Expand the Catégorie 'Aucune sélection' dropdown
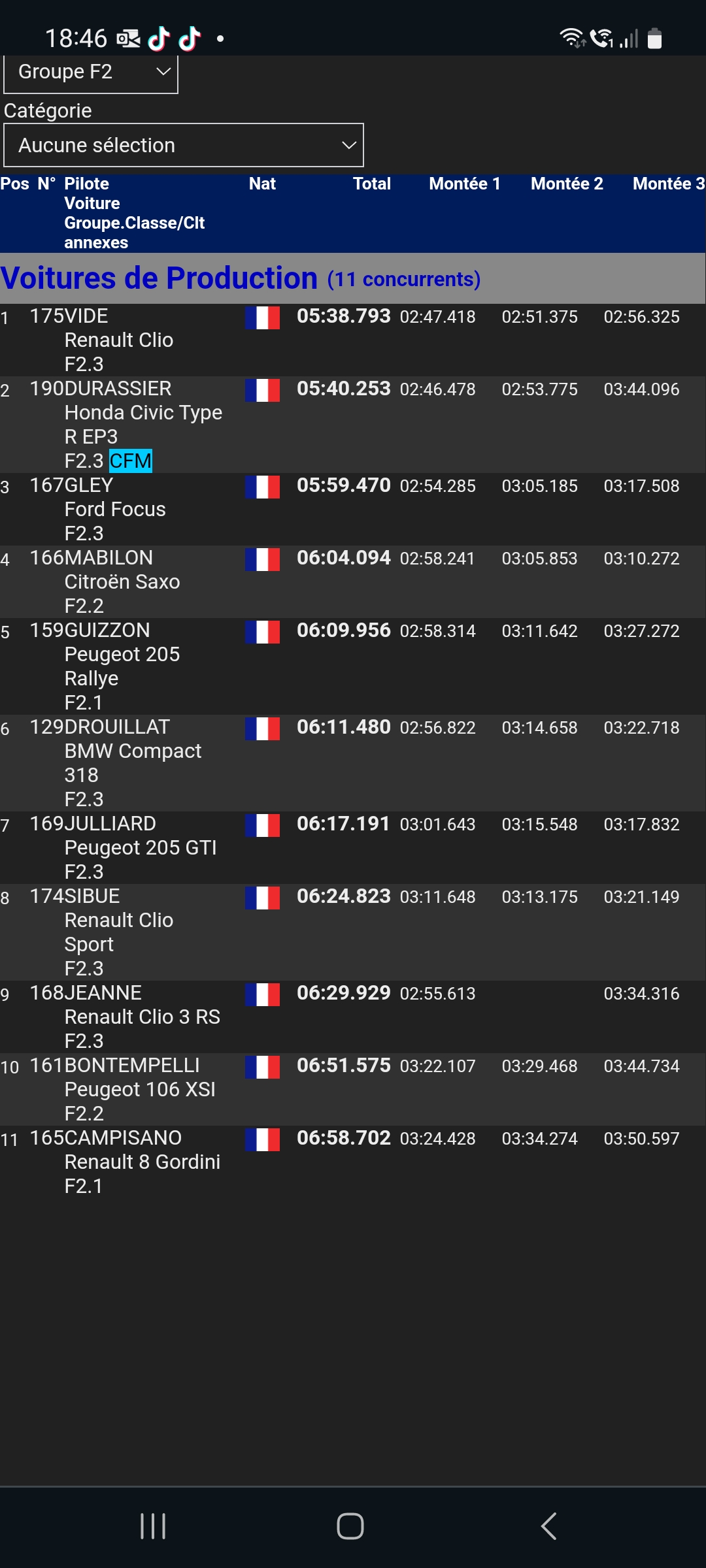706x1568 pixels. [183, 145]
